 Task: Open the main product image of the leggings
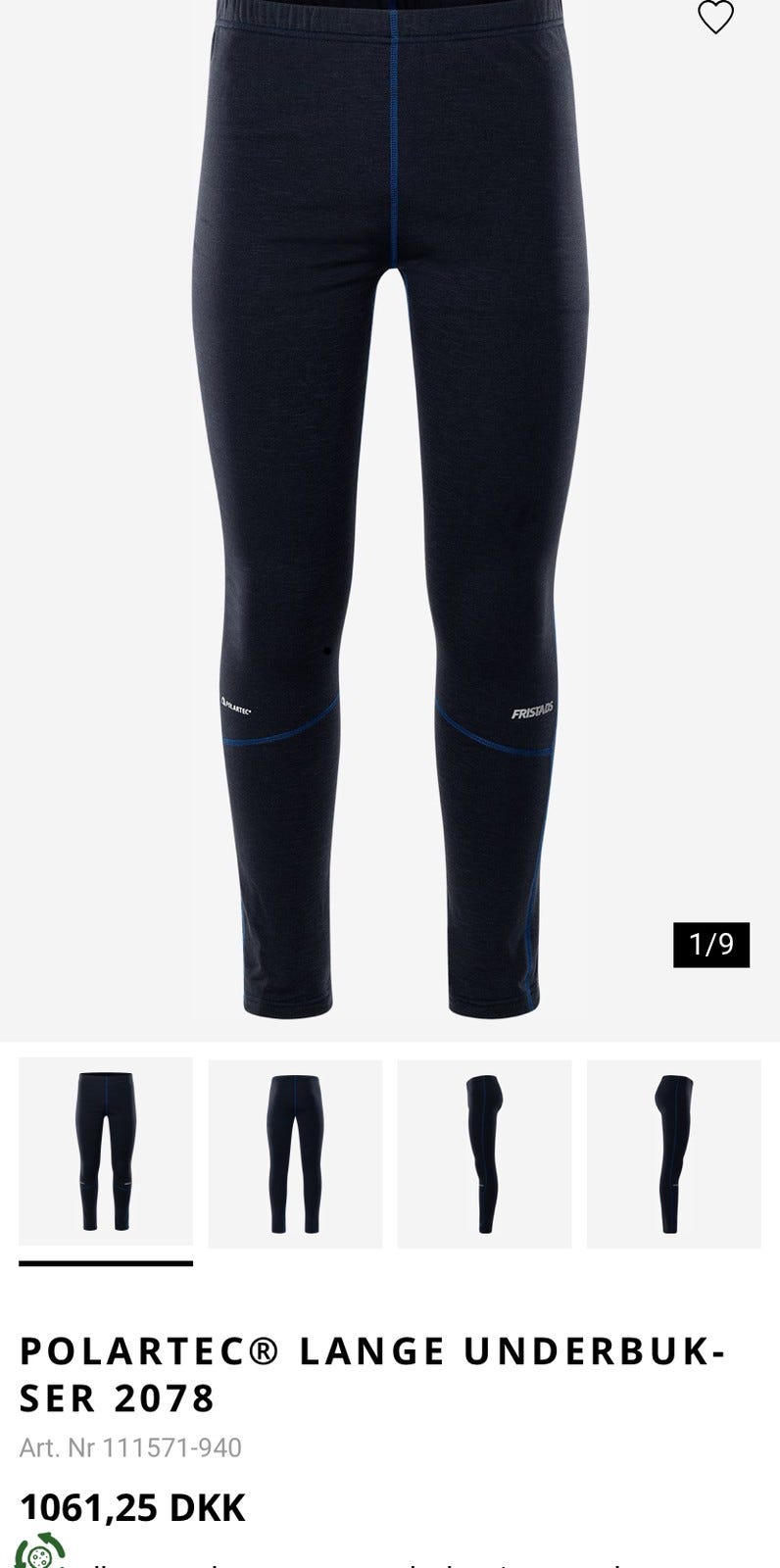[x=390, y=510]
